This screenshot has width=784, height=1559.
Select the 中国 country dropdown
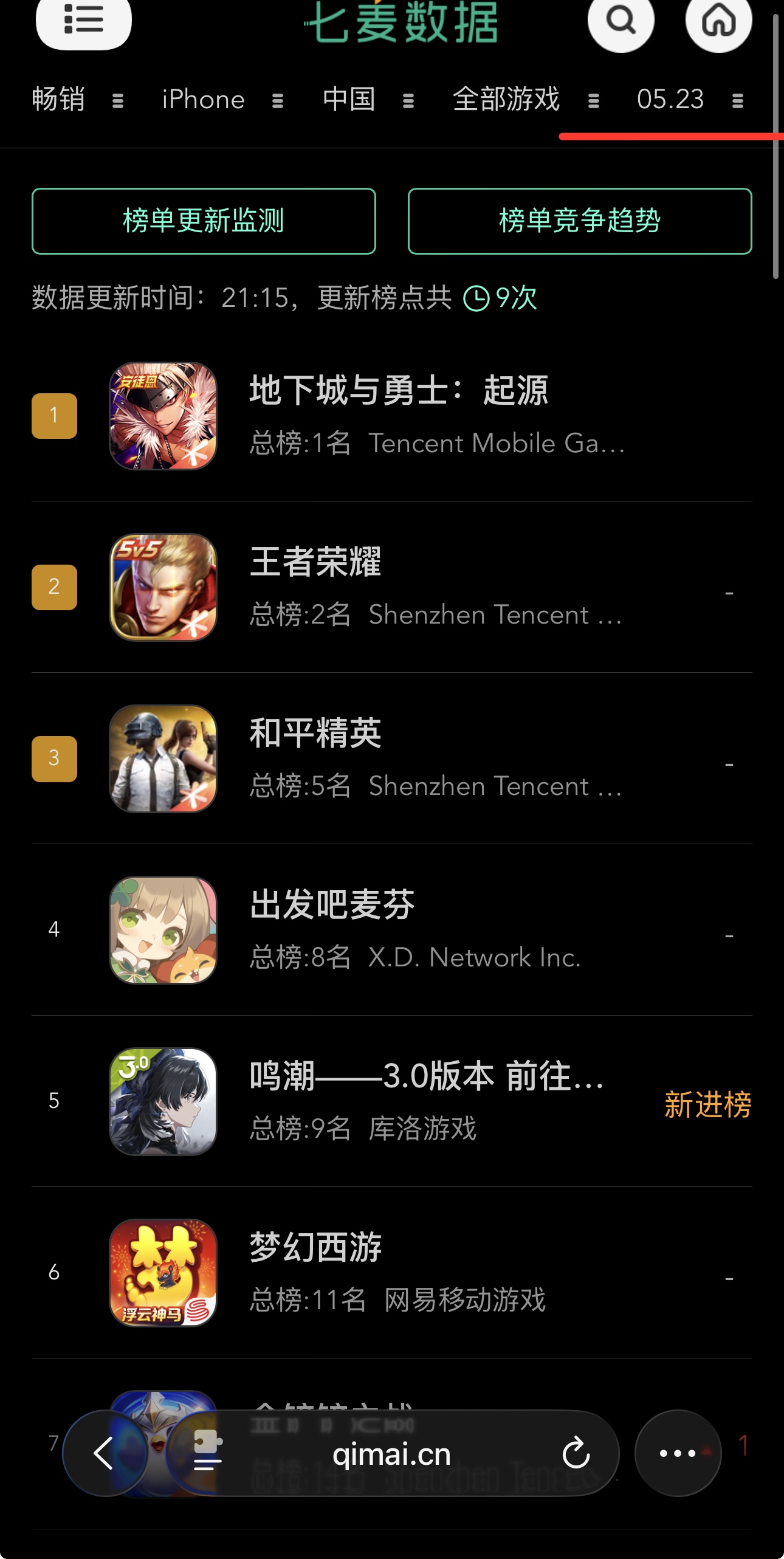point(368,100)
